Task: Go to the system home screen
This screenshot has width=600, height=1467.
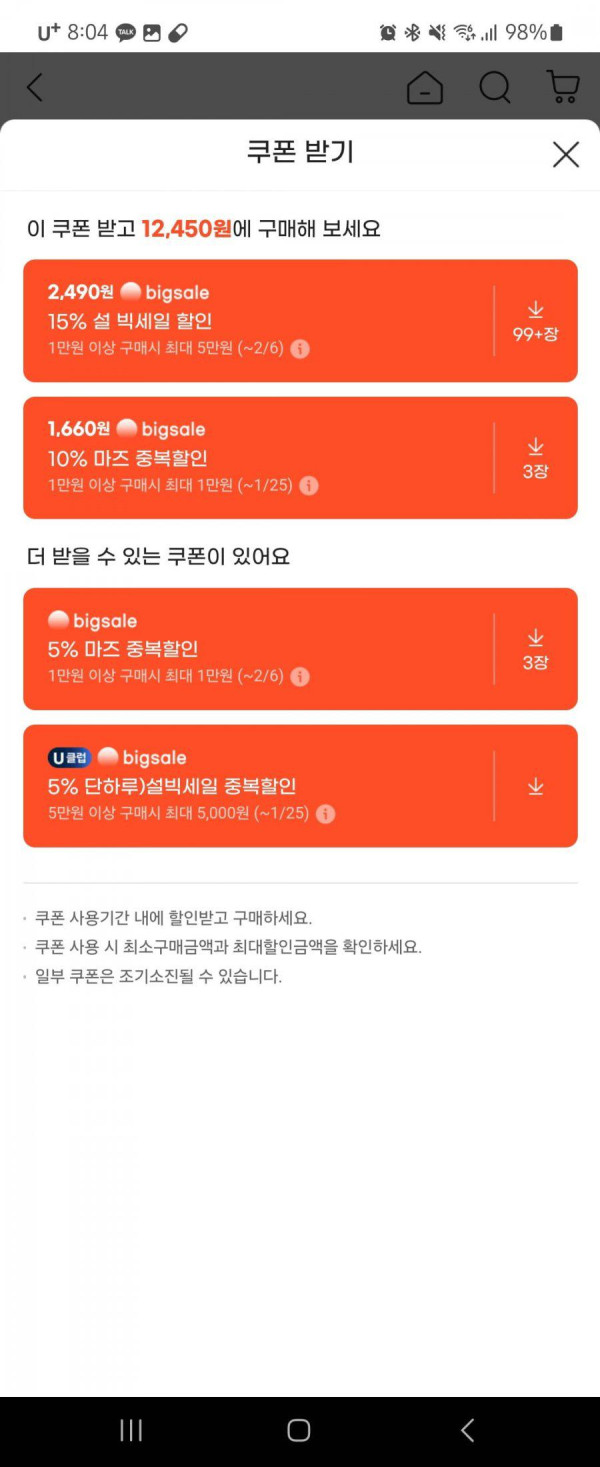Action: 299,1430
